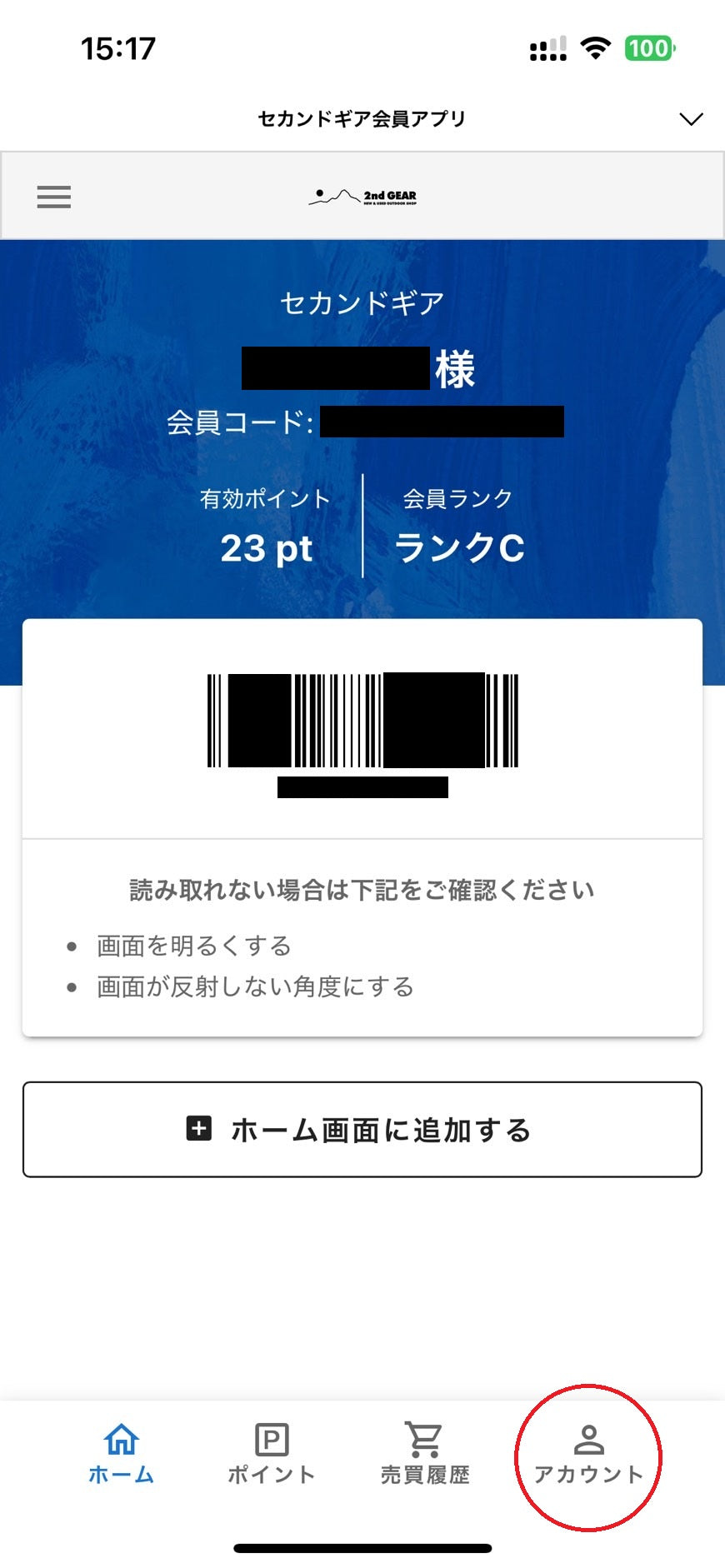This screenshot has height=1568, width=725.
Task: Open the ポイント tab
Action: 272,1454
